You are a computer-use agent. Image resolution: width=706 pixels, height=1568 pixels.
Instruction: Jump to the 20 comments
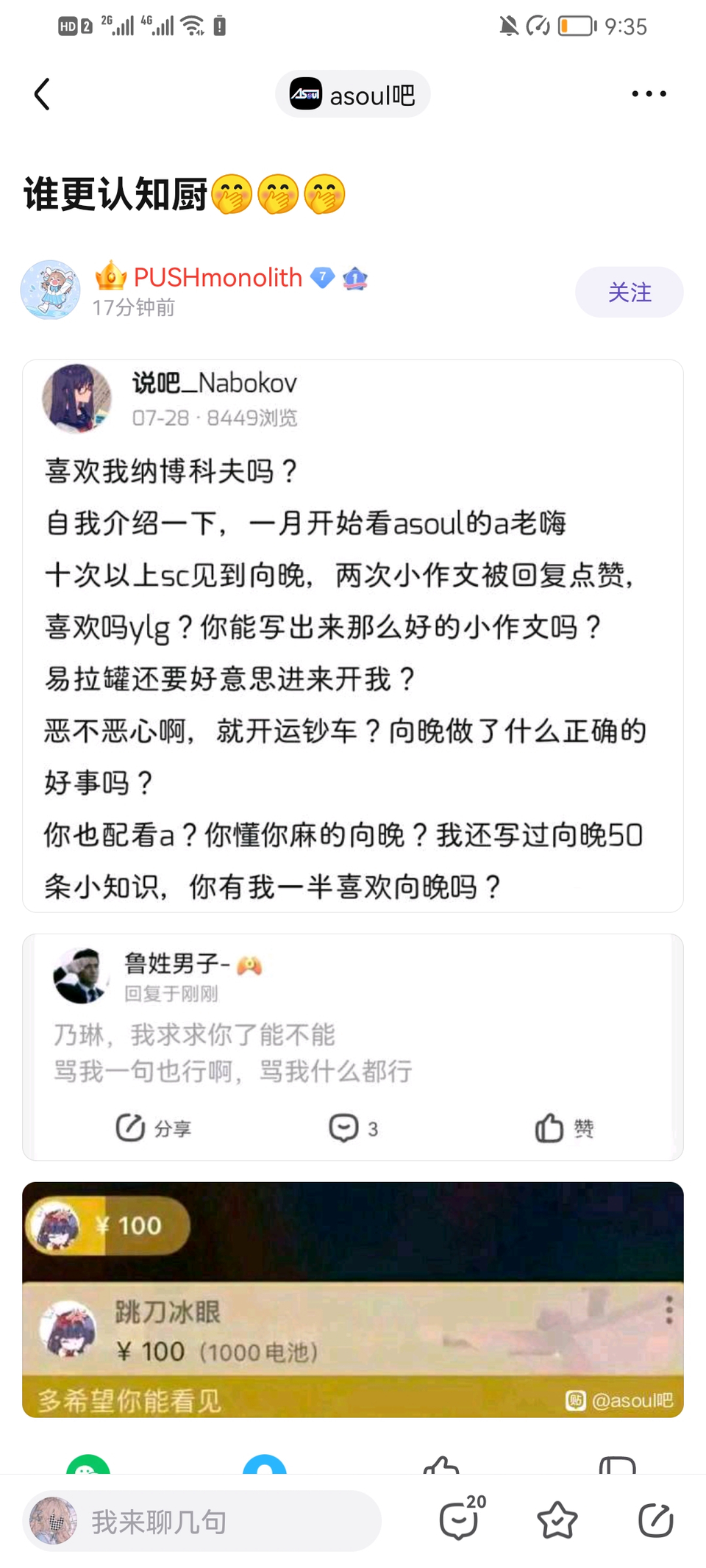tap(460, 1519)
